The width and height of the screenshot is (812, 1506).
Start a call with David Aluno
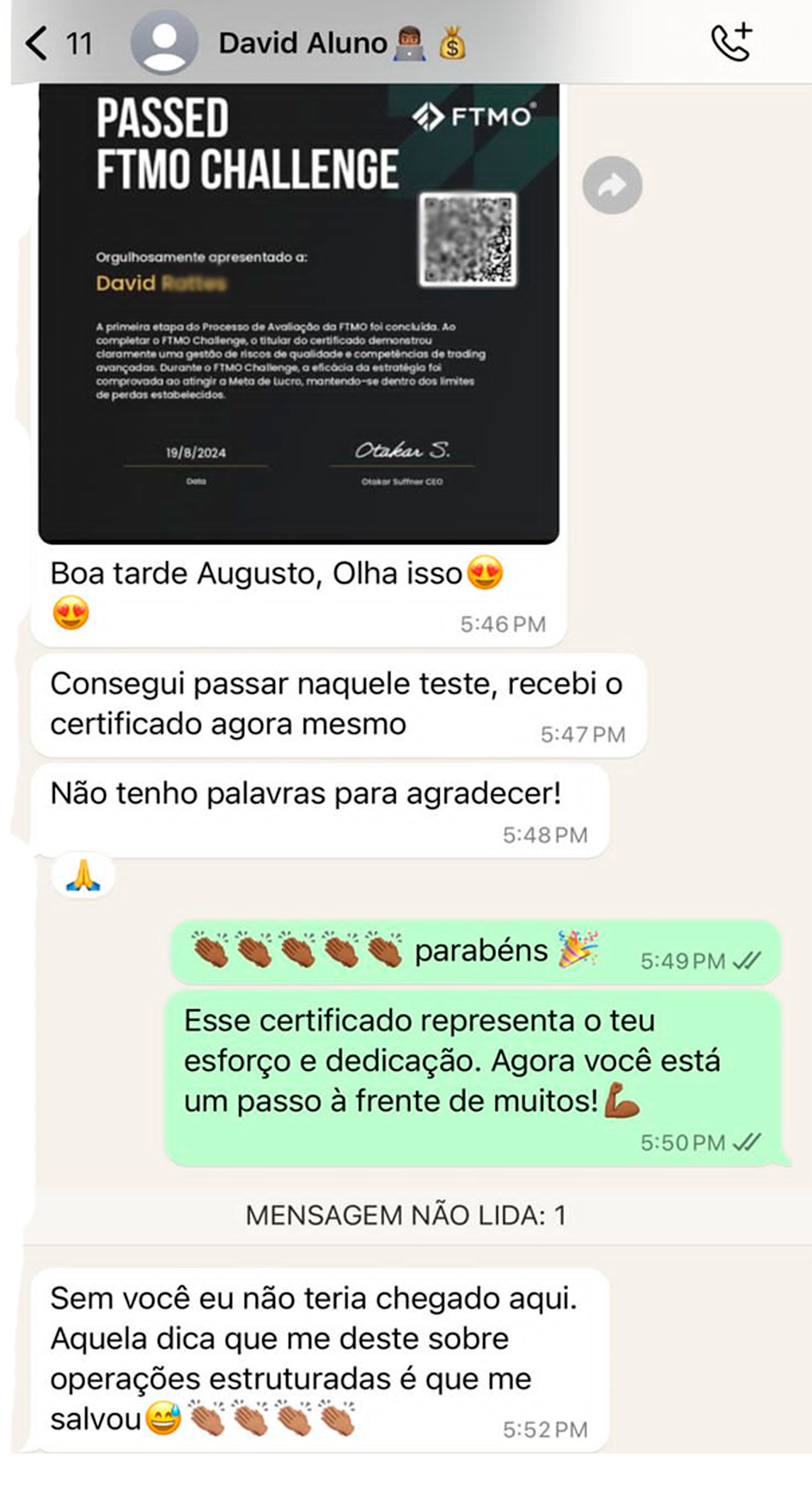(731, 42)
